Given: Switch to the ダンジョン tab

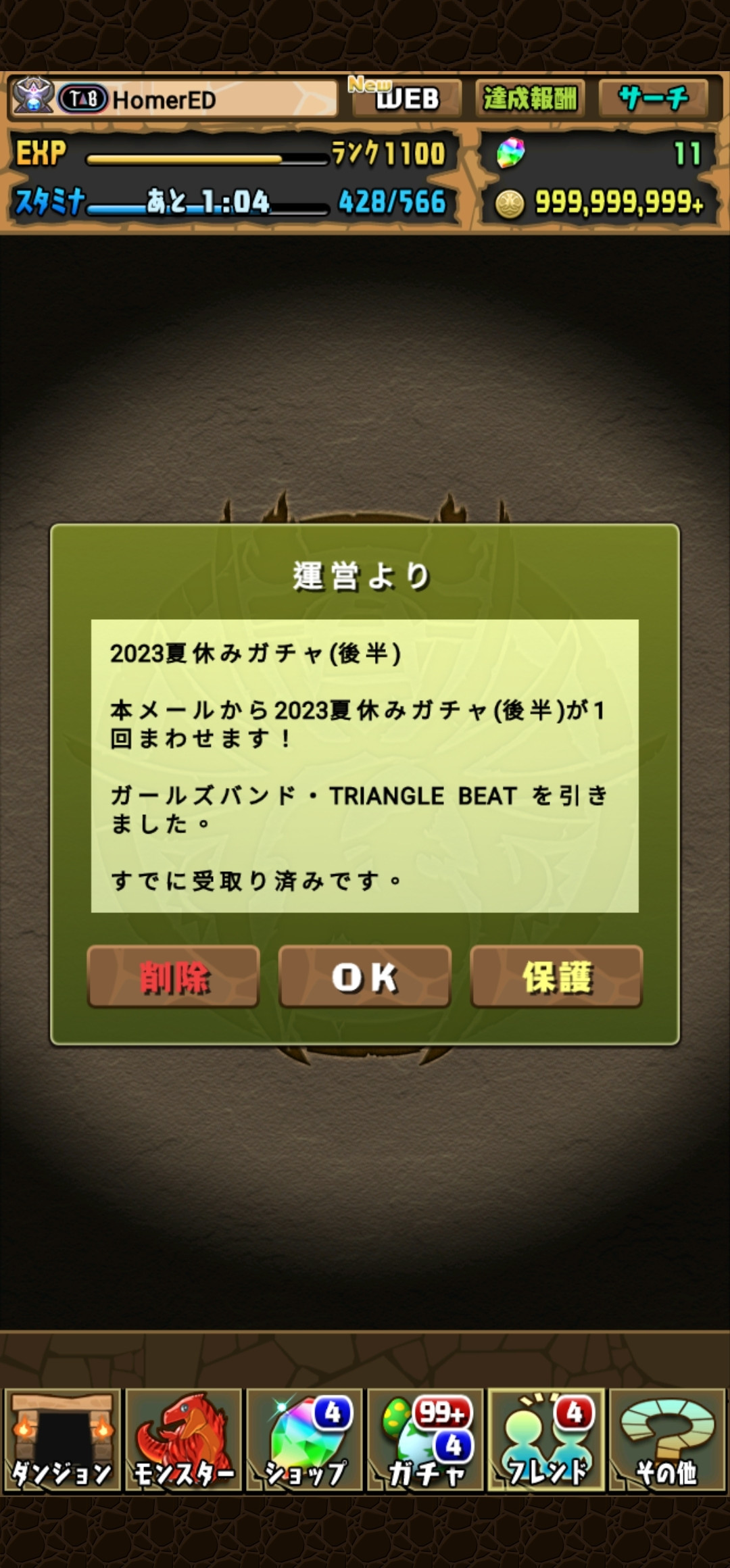Looking at the screenshot, I should pos(62,1440).
